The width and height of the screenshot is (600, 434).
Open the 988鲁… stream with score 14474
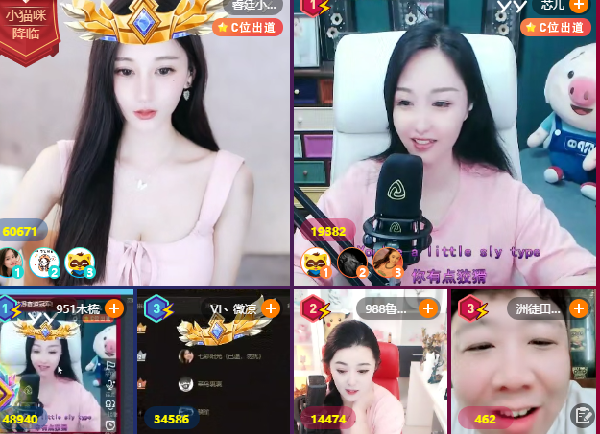pyautogui.click(x=370, y=370)
